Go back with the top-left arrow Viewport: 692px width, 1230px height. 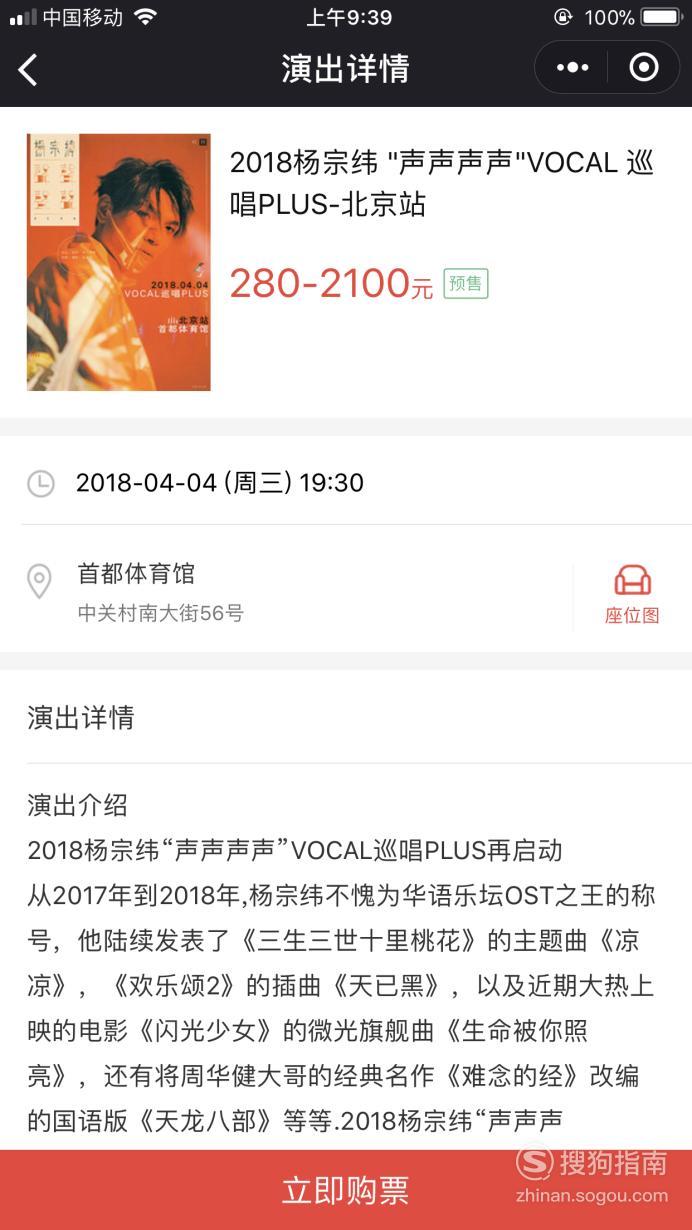[x=28, y=69]
